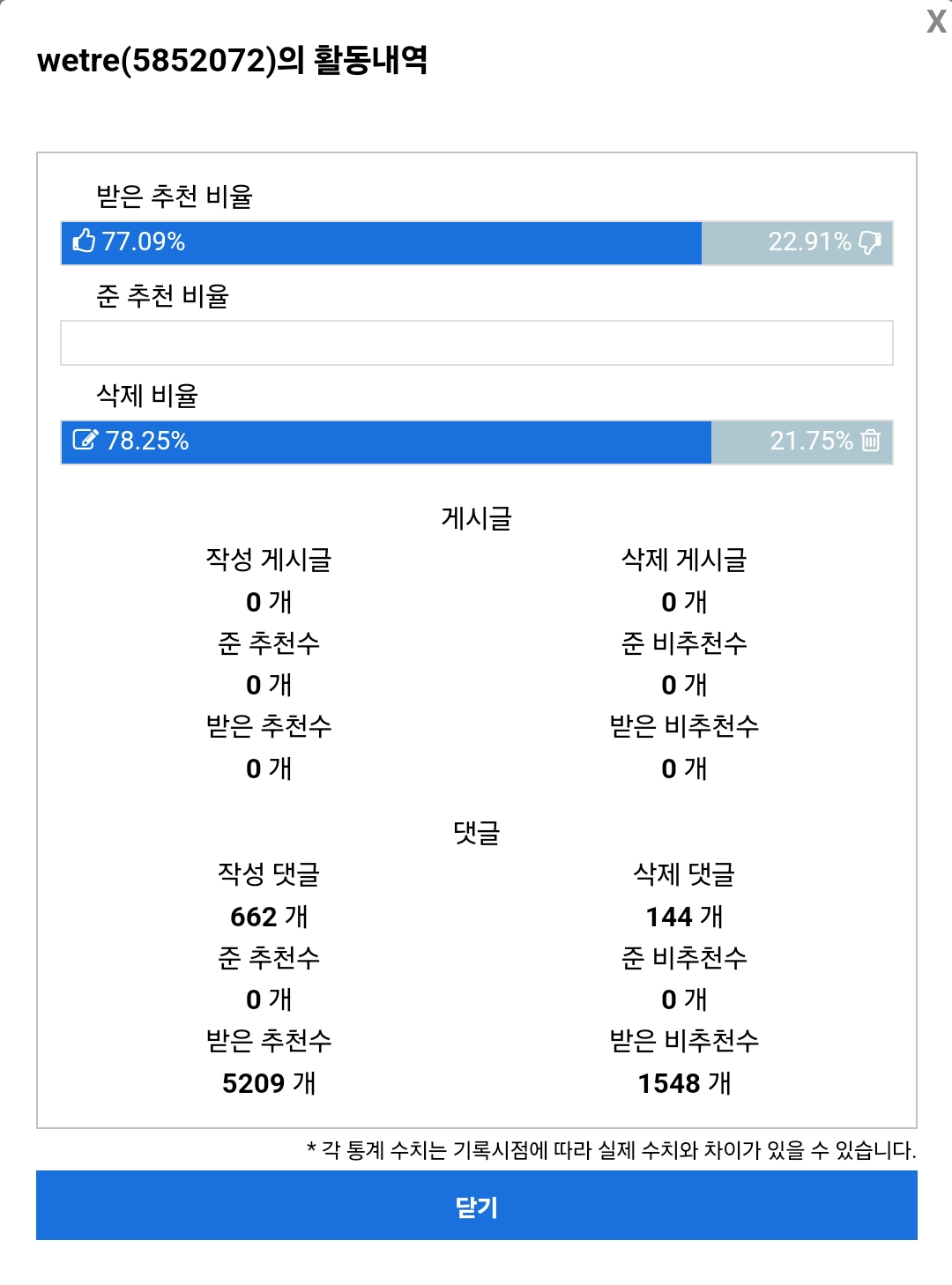This screenshot has width=952, height=1285.
Task: Tap the blue 닫기 button
Action: [476, 1206]
